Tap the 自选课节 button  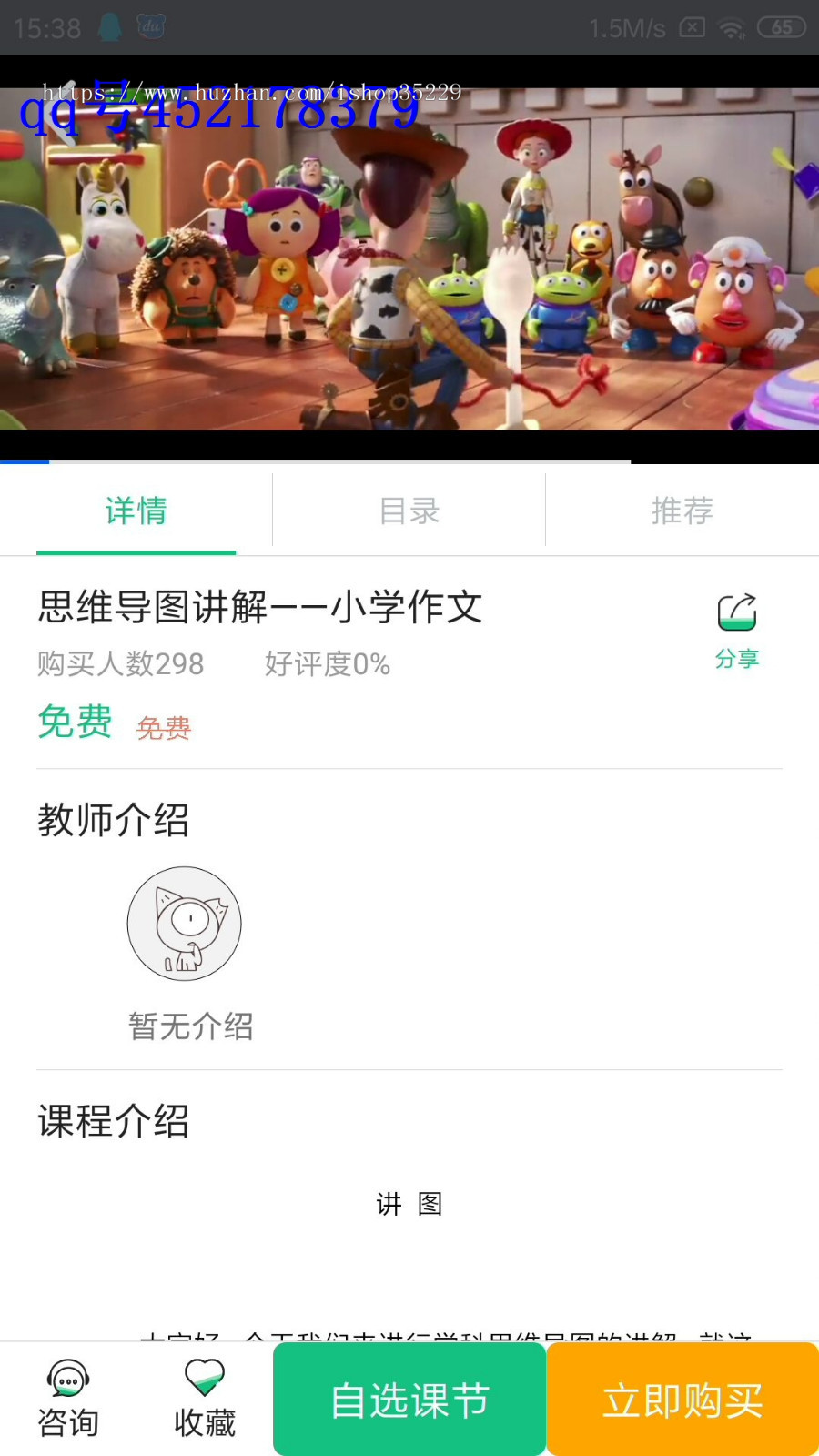pyautogui.click(x=409, y=1399)
